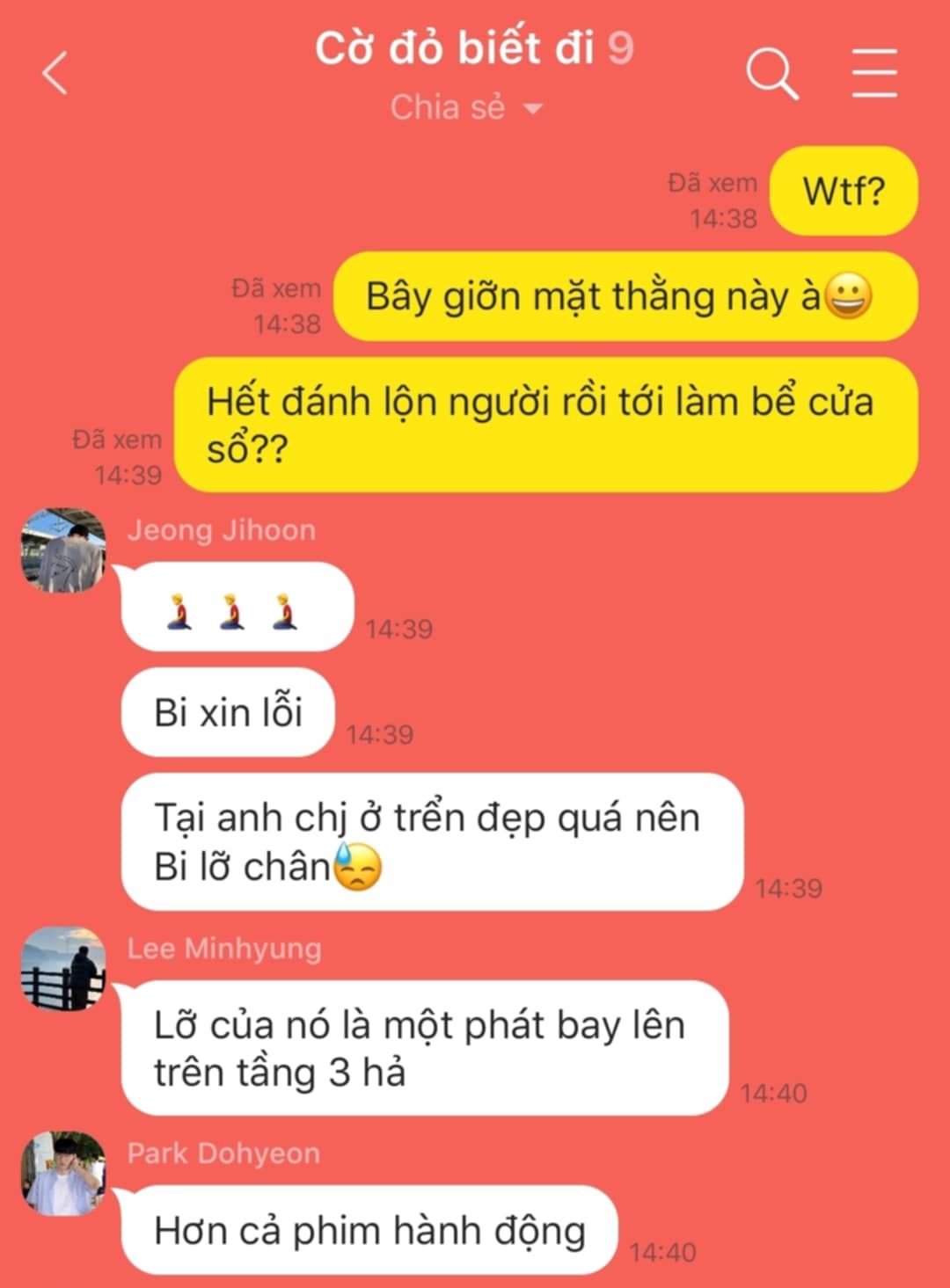Expand the Chia sẻ dropdown

(466, 108)
